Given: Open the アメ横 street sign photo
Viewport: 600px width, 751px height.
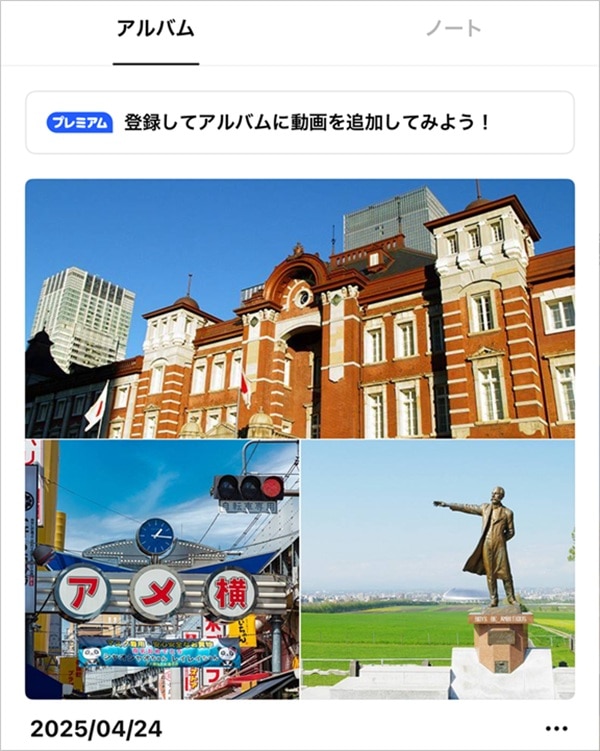Looking at the screenshot, I should [162, 569].
